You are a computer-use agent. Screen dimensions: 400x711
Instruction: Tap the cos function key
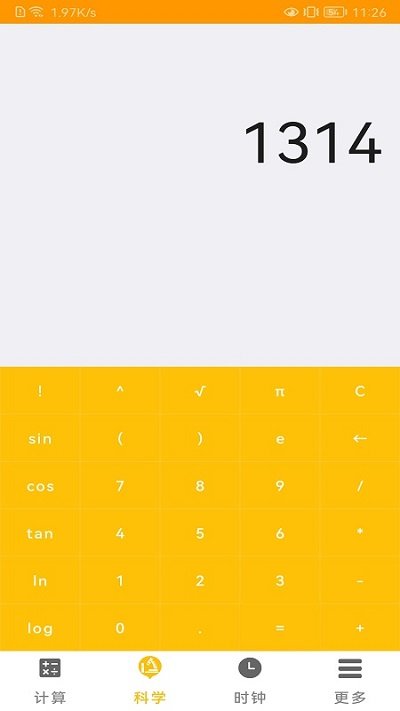[x=40, y=486]
